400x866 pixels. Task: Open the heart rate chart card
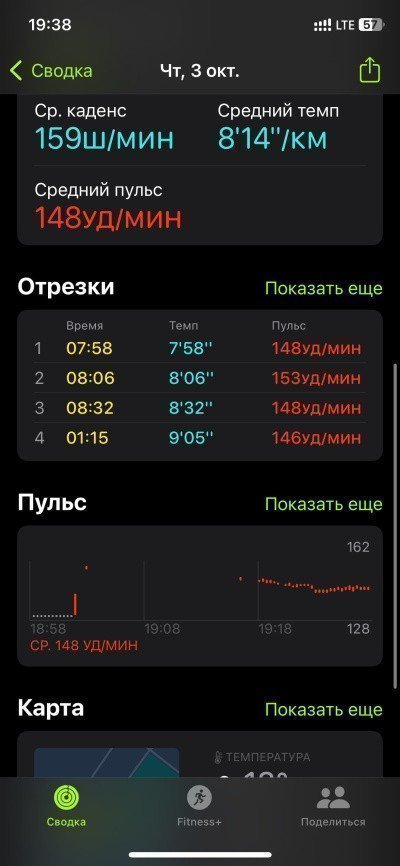[x=200, y=596]
